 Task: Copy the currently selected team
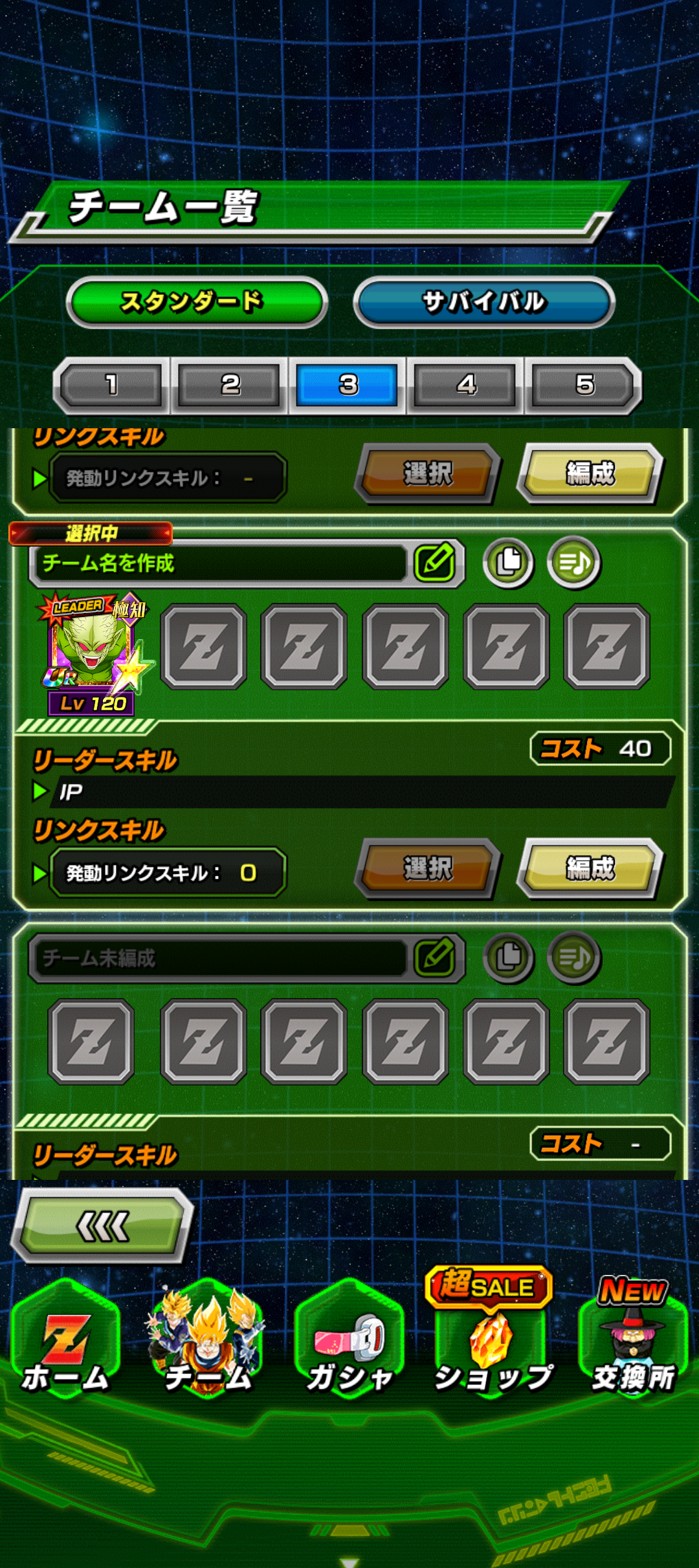(x=509, y=562)
